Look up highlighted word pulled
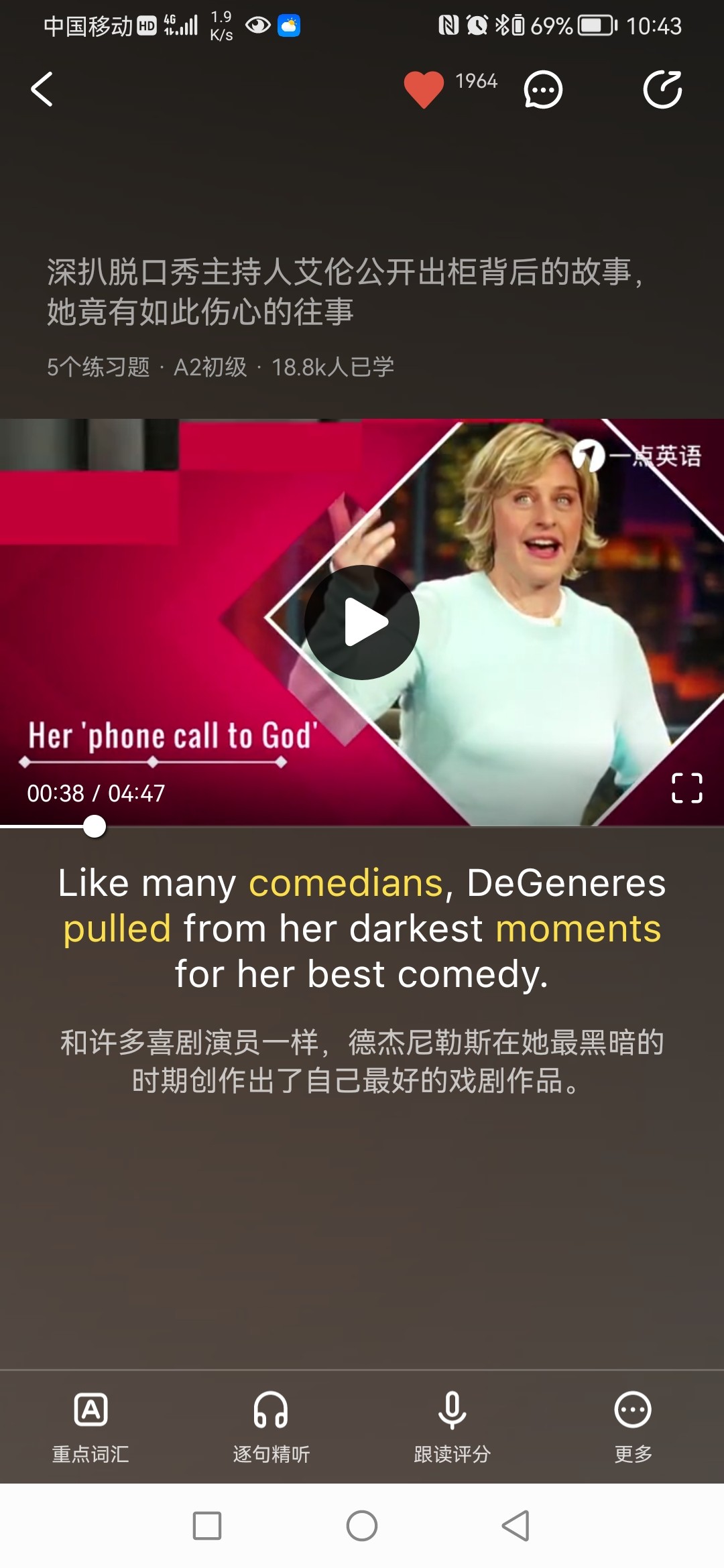This screenshot has width=724, height=1568. point(117,929)
